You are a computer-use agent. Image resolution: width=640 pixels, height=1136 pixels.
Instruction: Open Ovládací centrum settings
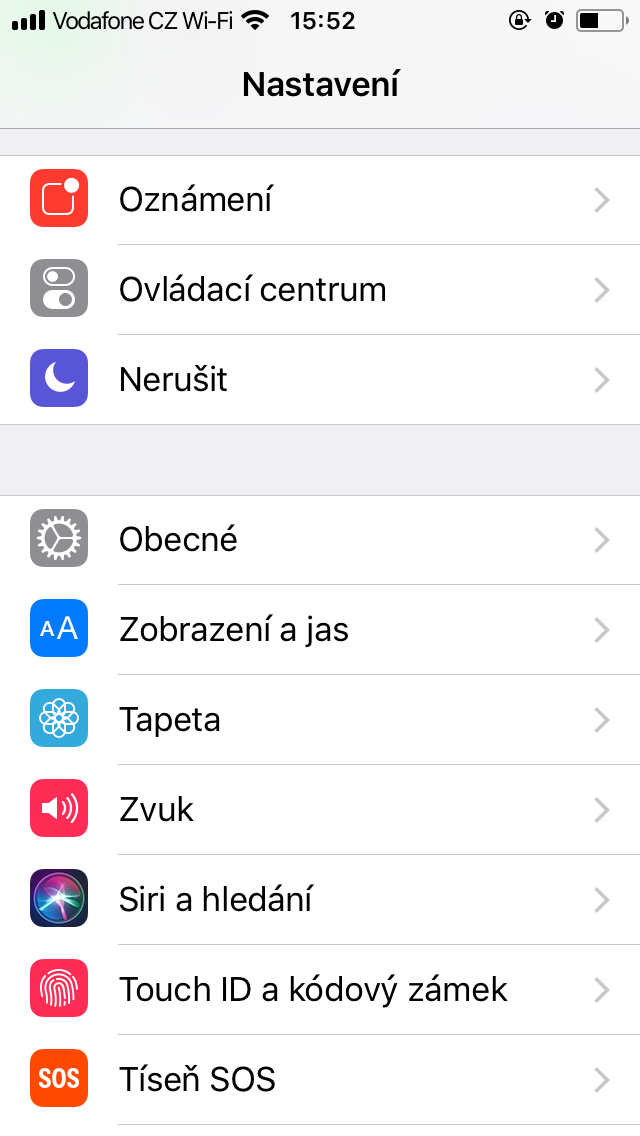coord(320,290)
